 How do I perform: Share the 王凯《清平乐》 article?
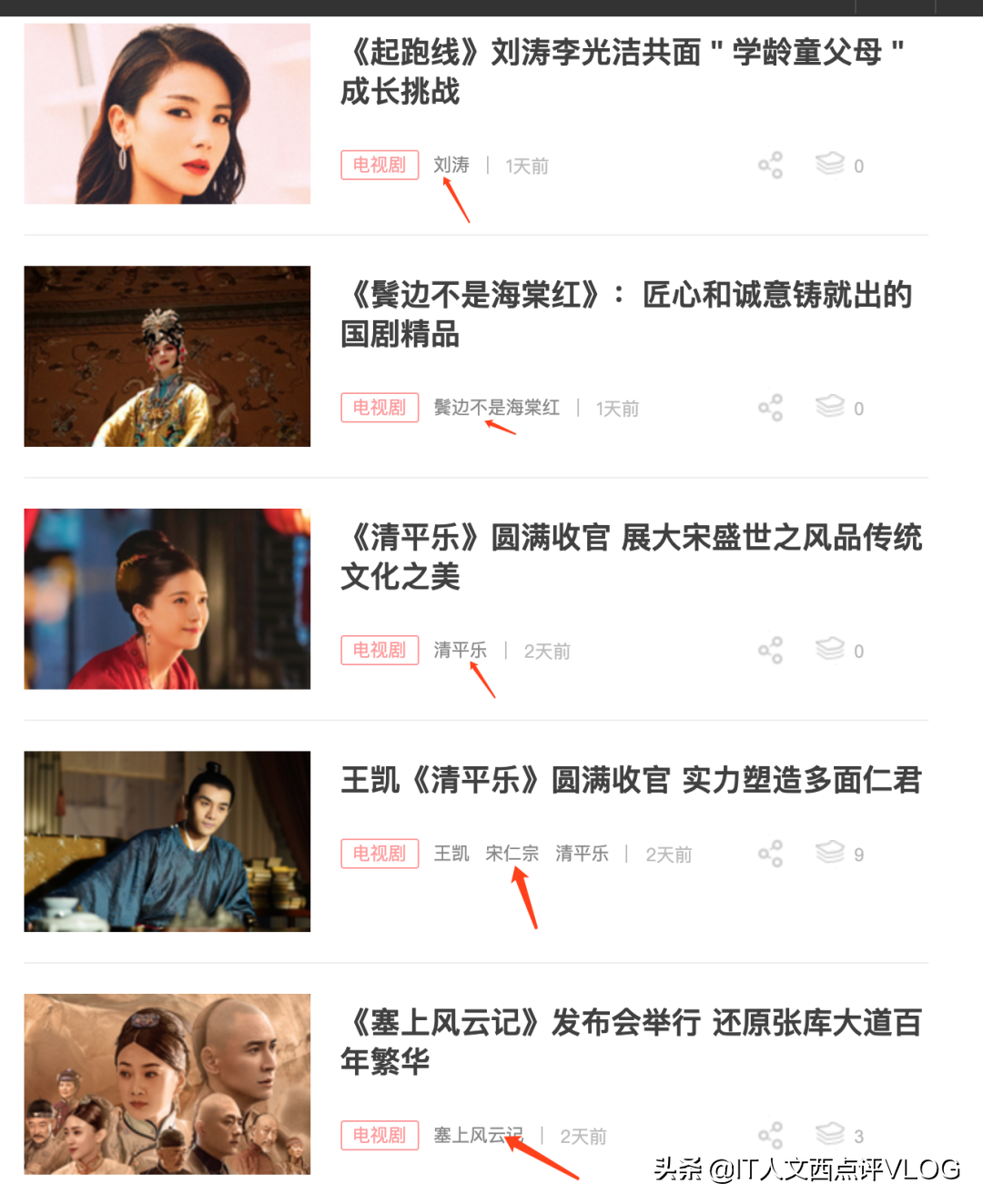771,853
